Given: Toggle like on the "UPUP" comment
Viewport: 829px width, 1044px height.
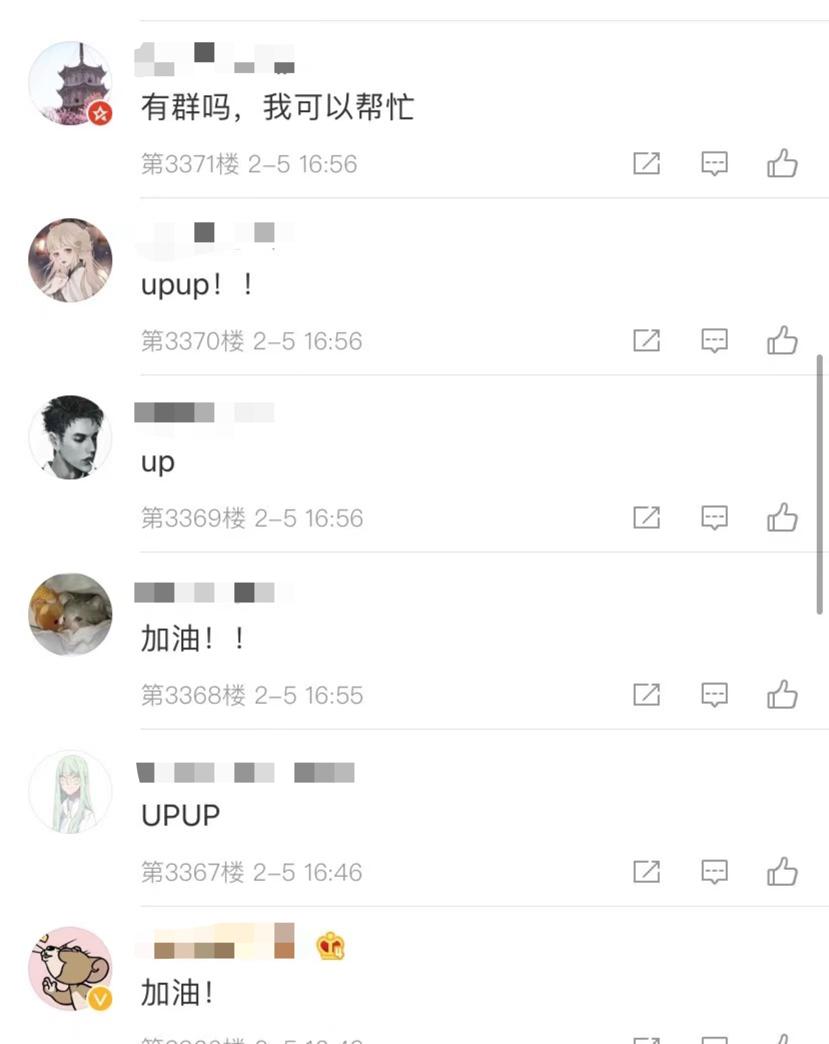Looking at the screenshot, I should pyautogui.click(x=781, y=871).
